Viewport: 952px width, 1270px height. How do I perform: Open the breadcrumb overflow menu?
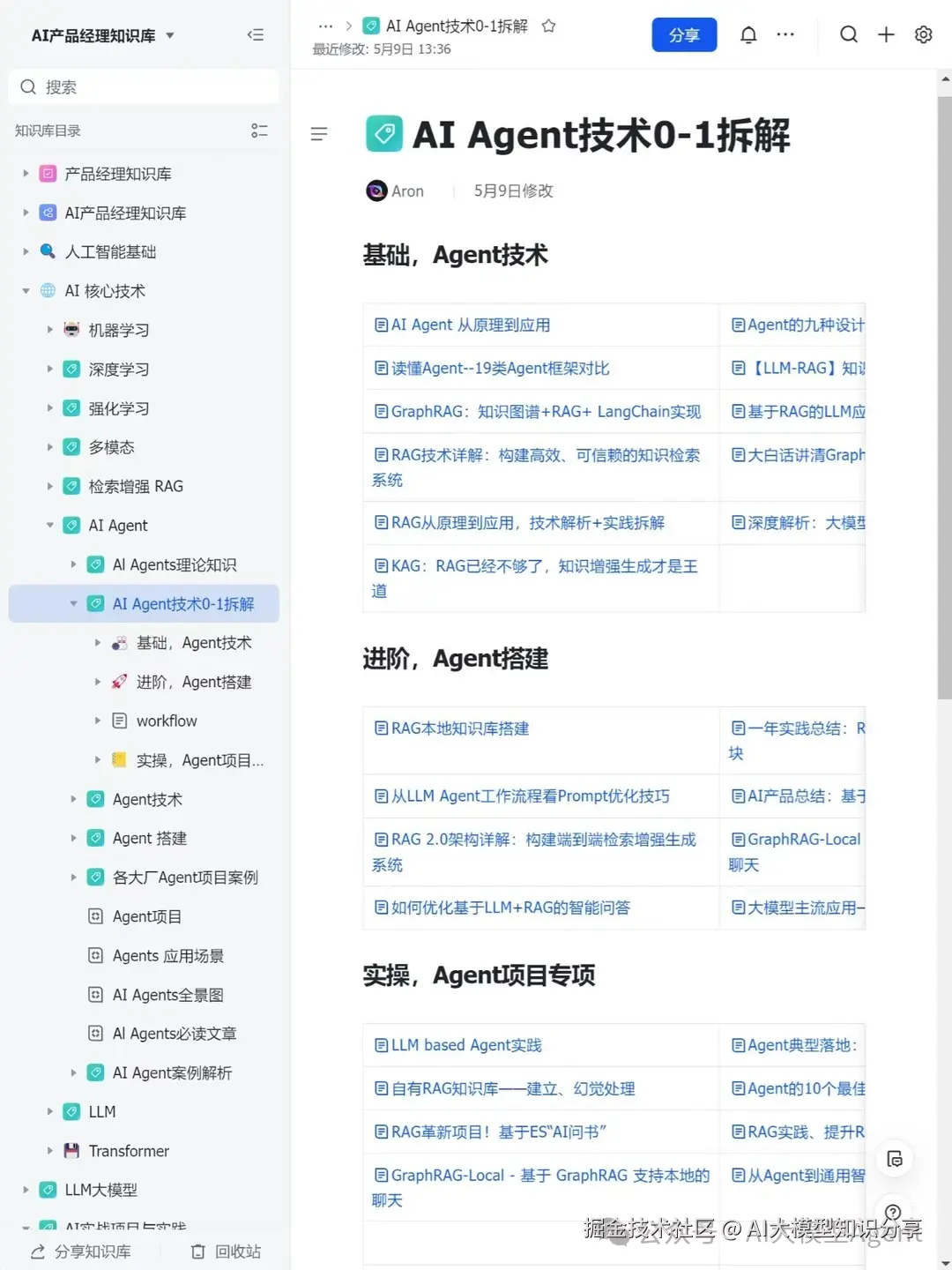click(325, 26)
